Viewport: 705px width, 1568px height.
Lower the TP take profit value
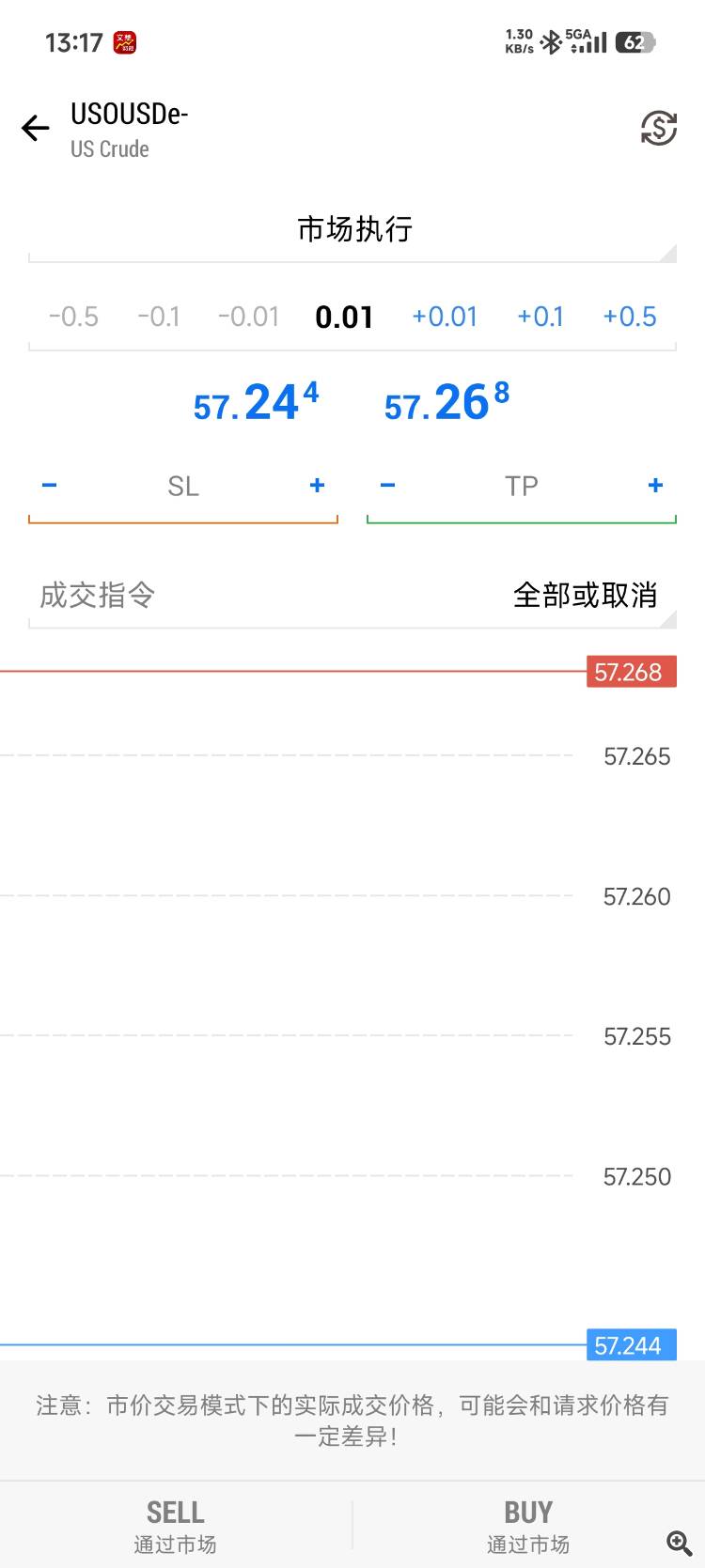coord(387,485)
